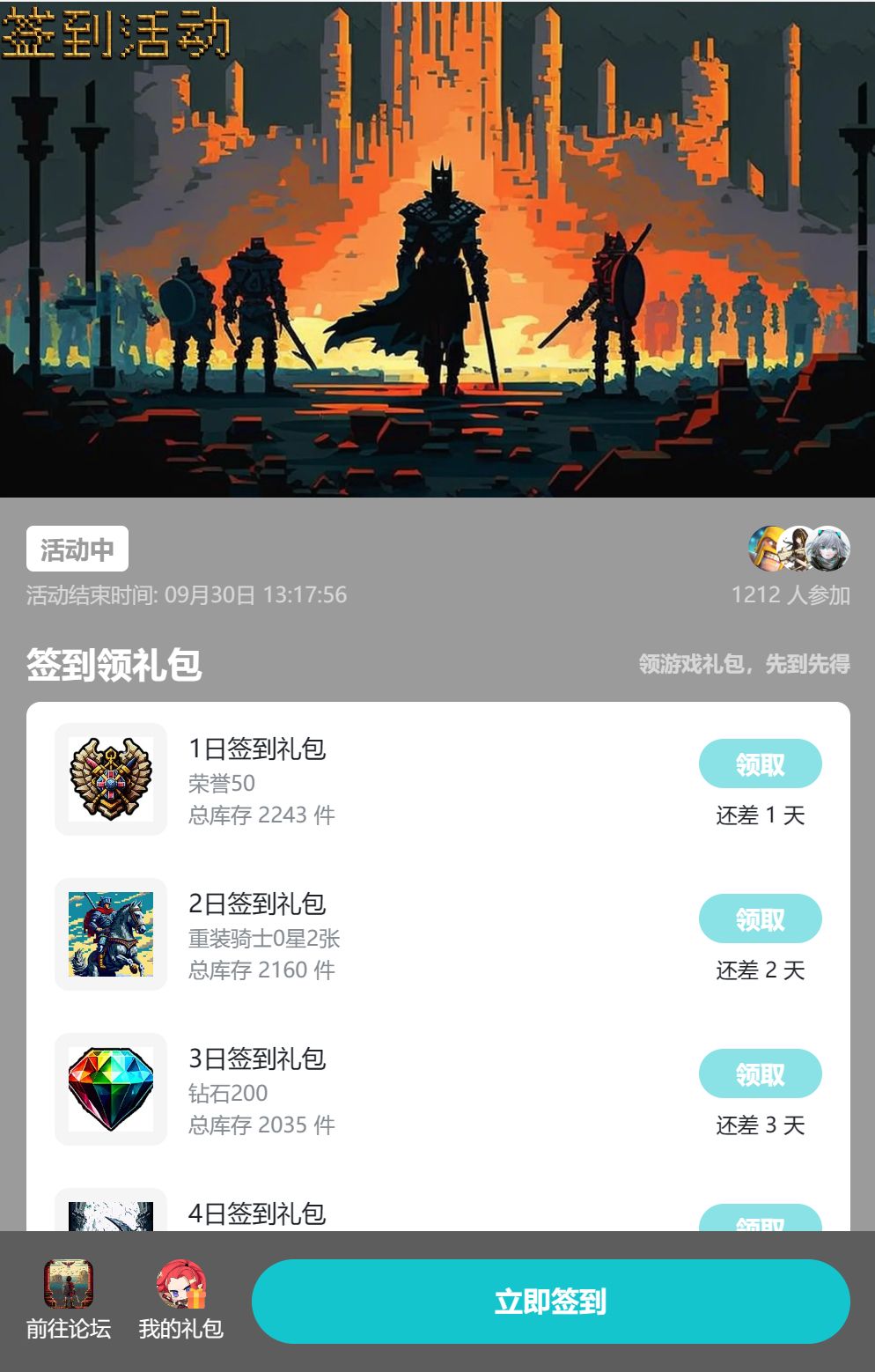875x1372 pixels.
Task: Click the honor badge icon of 1日签到礼包
Action: (110, 779)
